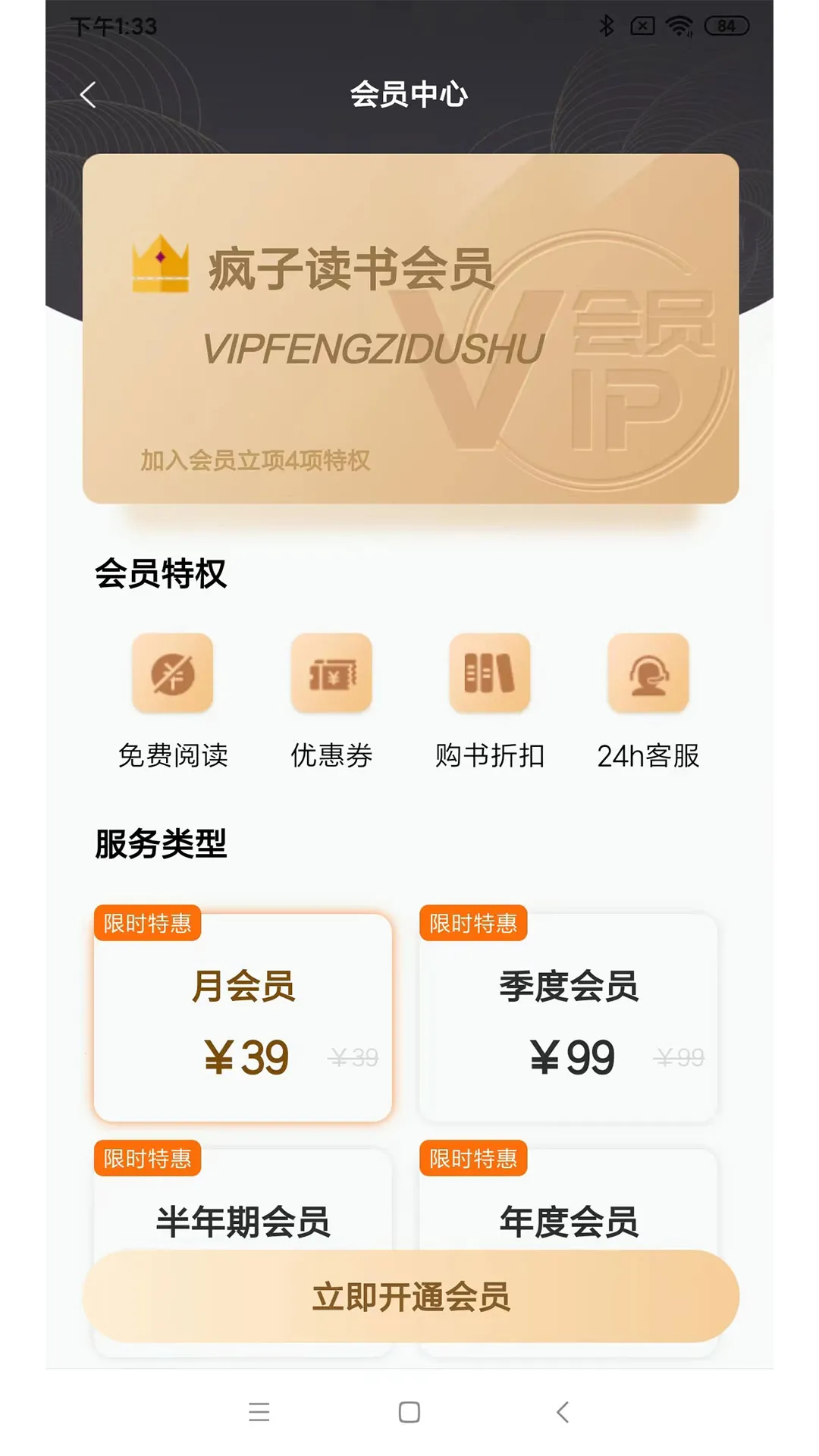Select the 月会员 ¥39 plan
This screenshot has height=1456, width=819.
243,1018
